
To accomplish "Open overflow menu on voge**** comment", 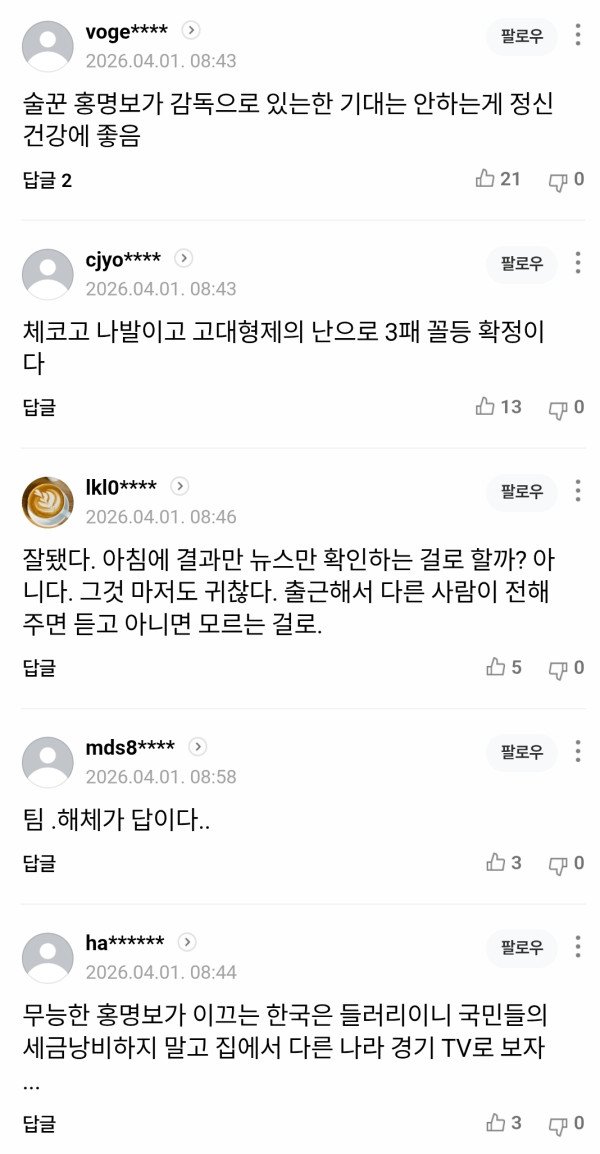I will tap(578, 36).
